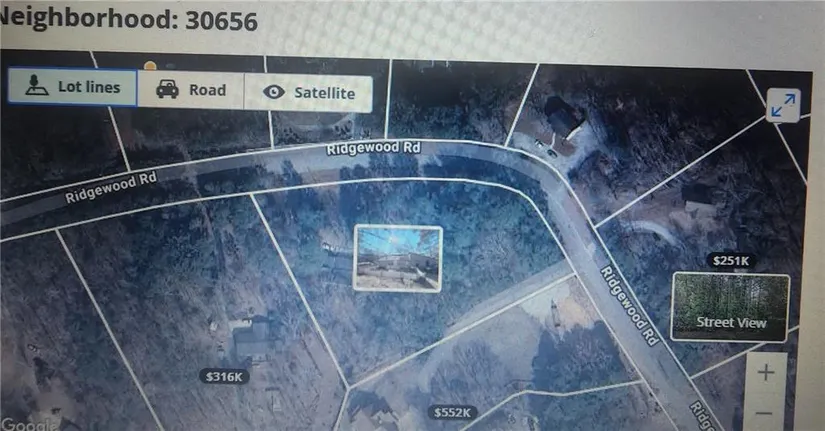Switch to the Lot lines map view

(x=73, y=88)
